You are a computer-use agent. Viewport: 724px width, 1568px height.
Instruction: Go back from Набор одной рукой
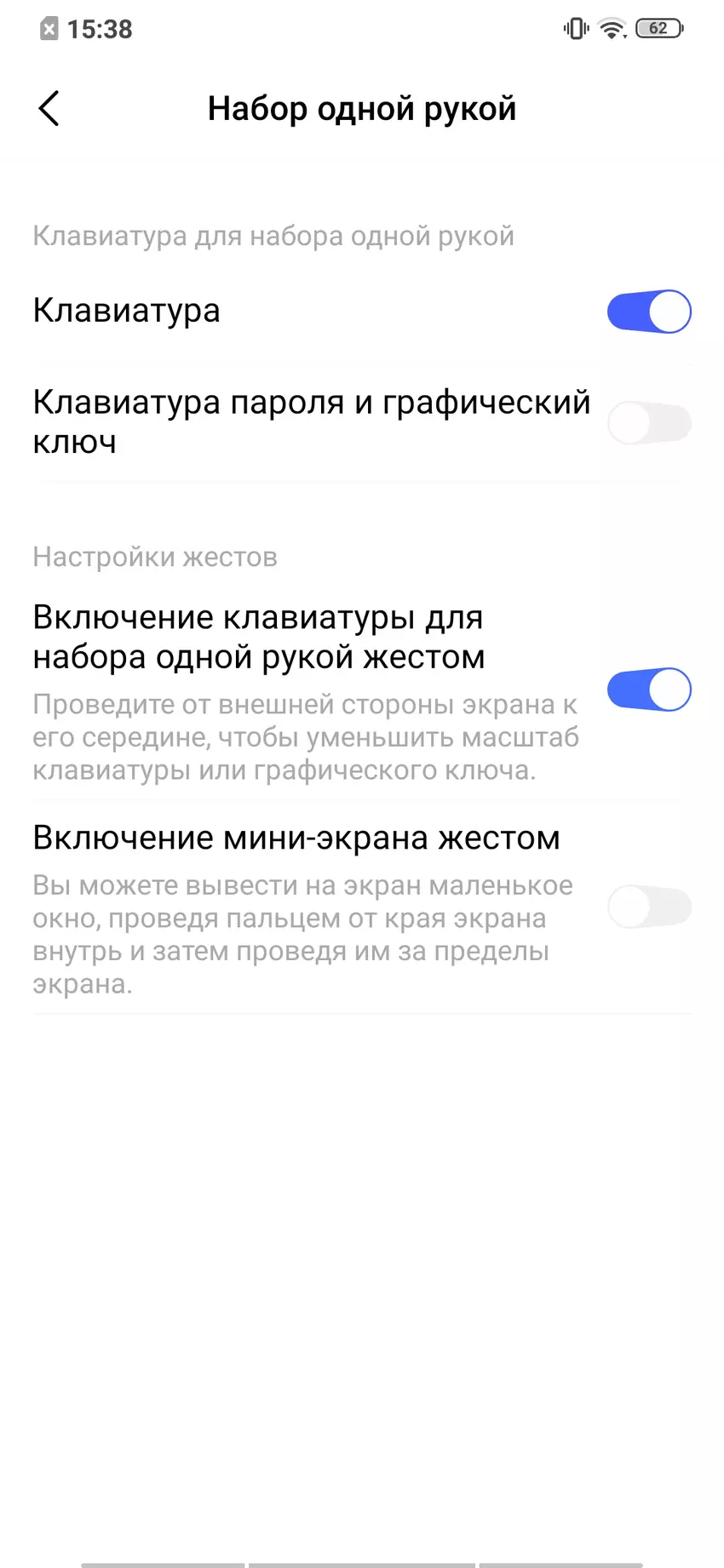coord(49,109)
